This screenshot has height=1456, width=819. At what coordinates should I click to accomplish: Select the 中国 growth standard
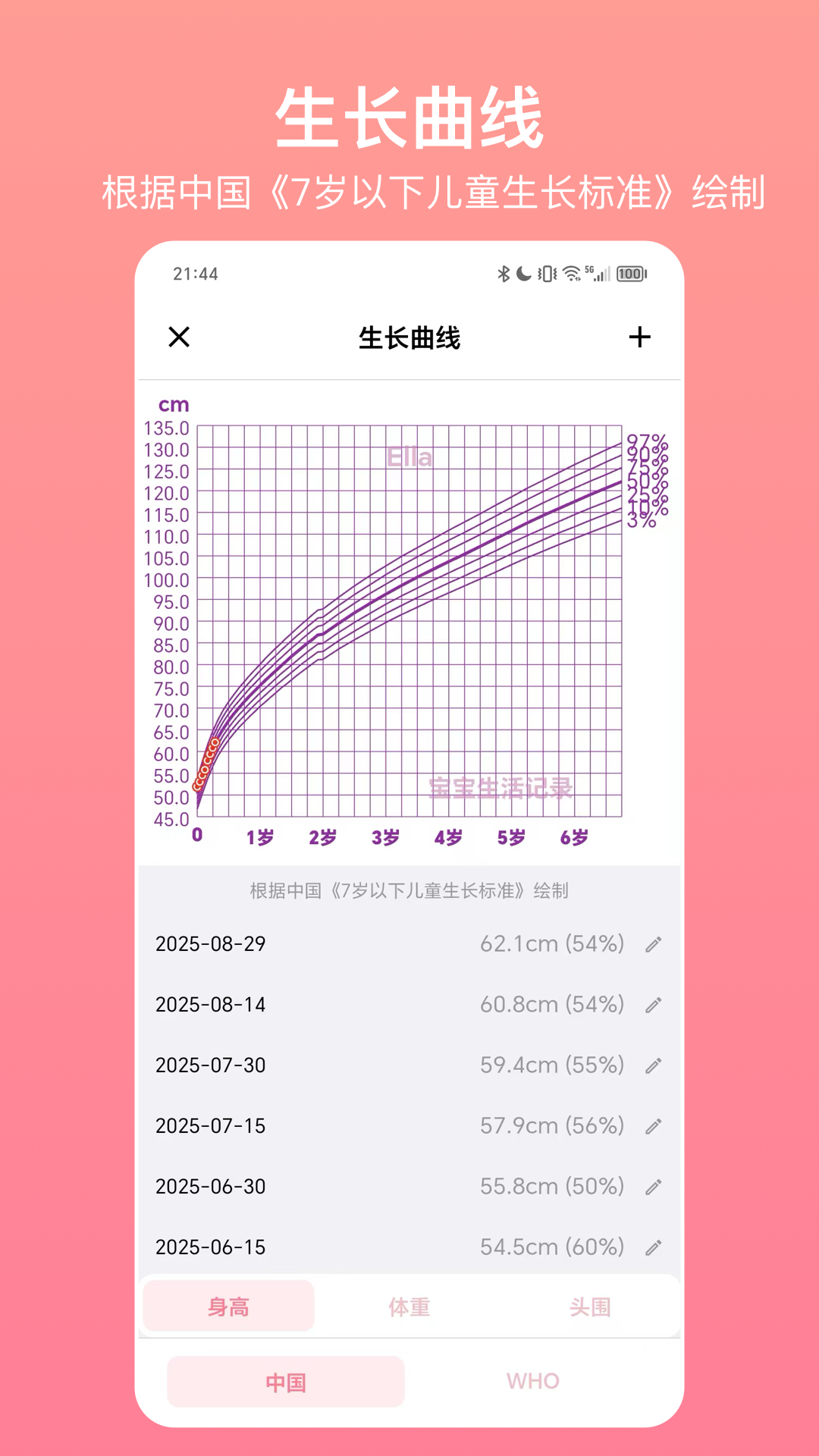284,1381
